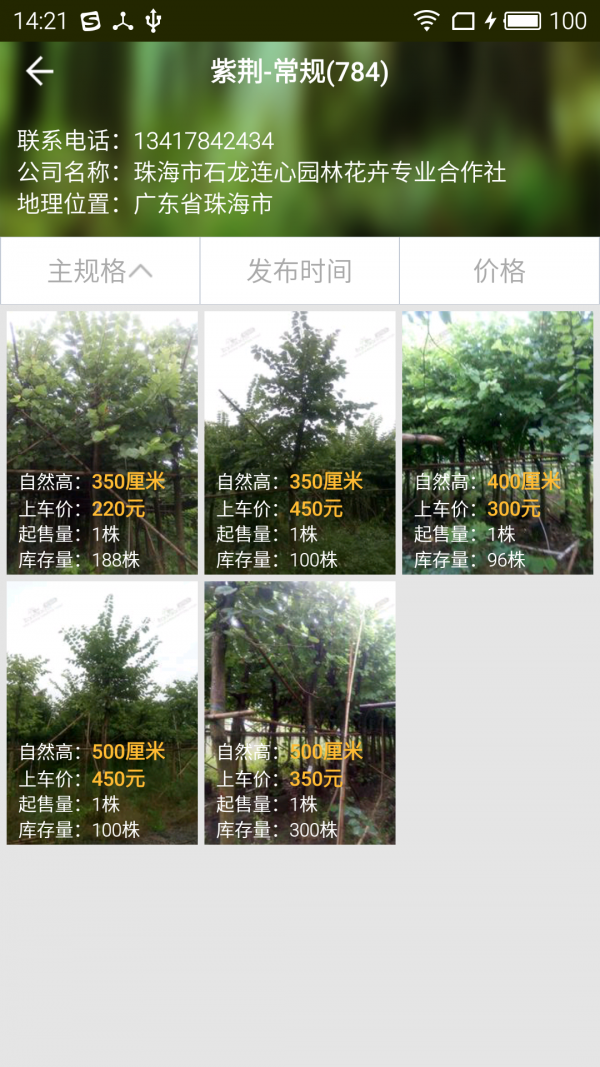The image size is (600, 1067).
Task: Open the 350厘米 tree listing priced 220元
Action: coord(102,443)
